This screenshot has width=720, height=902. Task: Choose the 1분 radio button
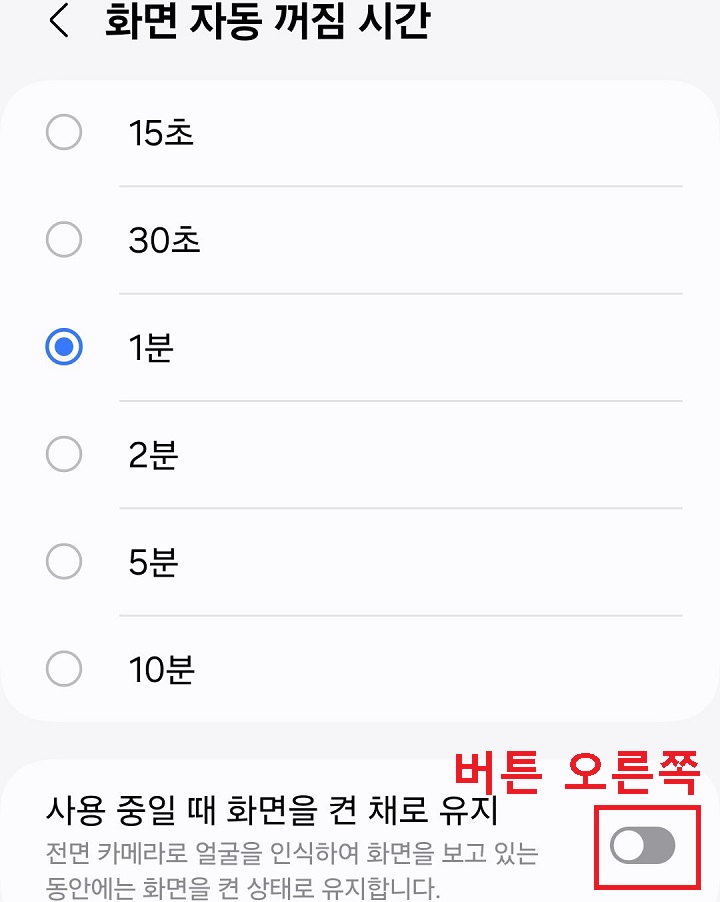pyautogui.click(x=64, y=347)
